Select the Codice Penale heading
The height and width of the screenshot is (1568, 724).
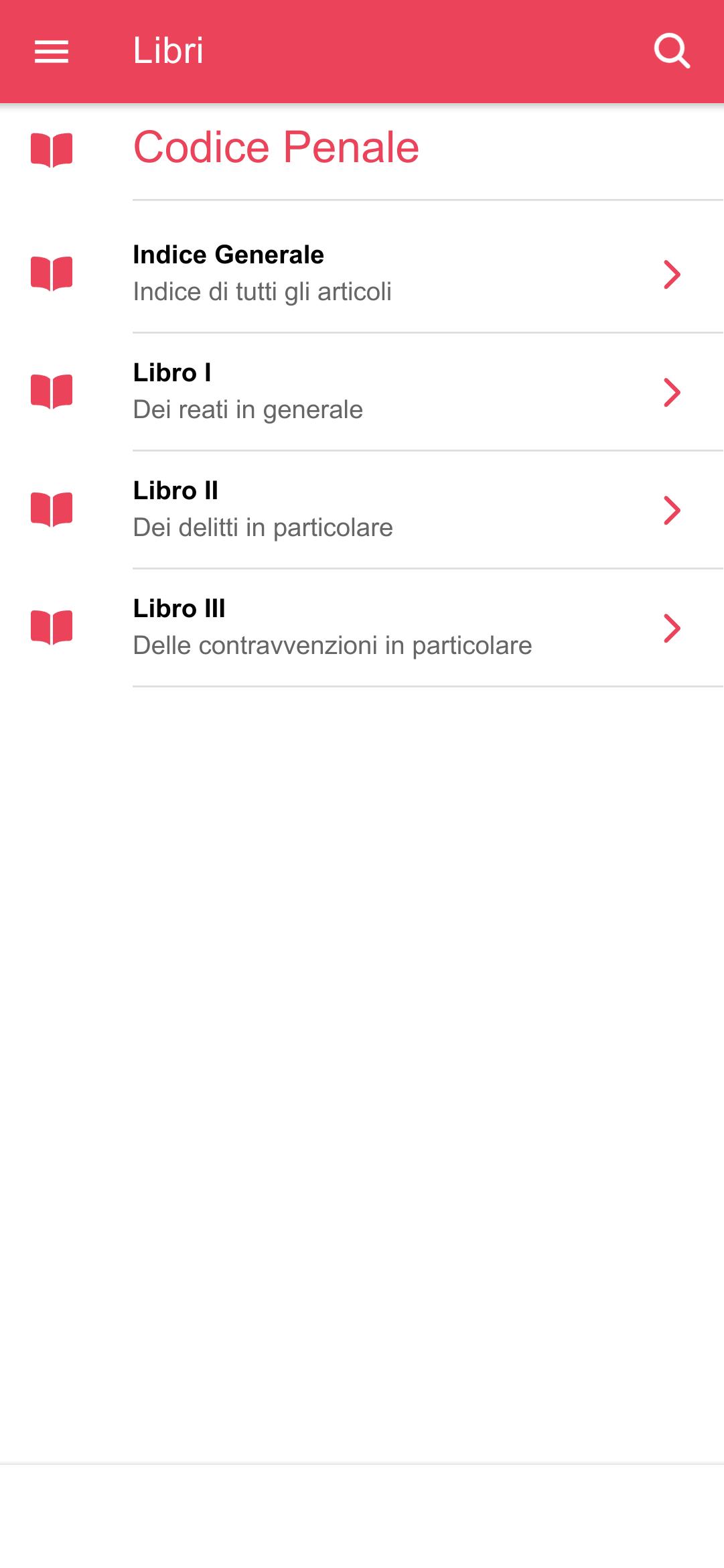tap(276, 149)
